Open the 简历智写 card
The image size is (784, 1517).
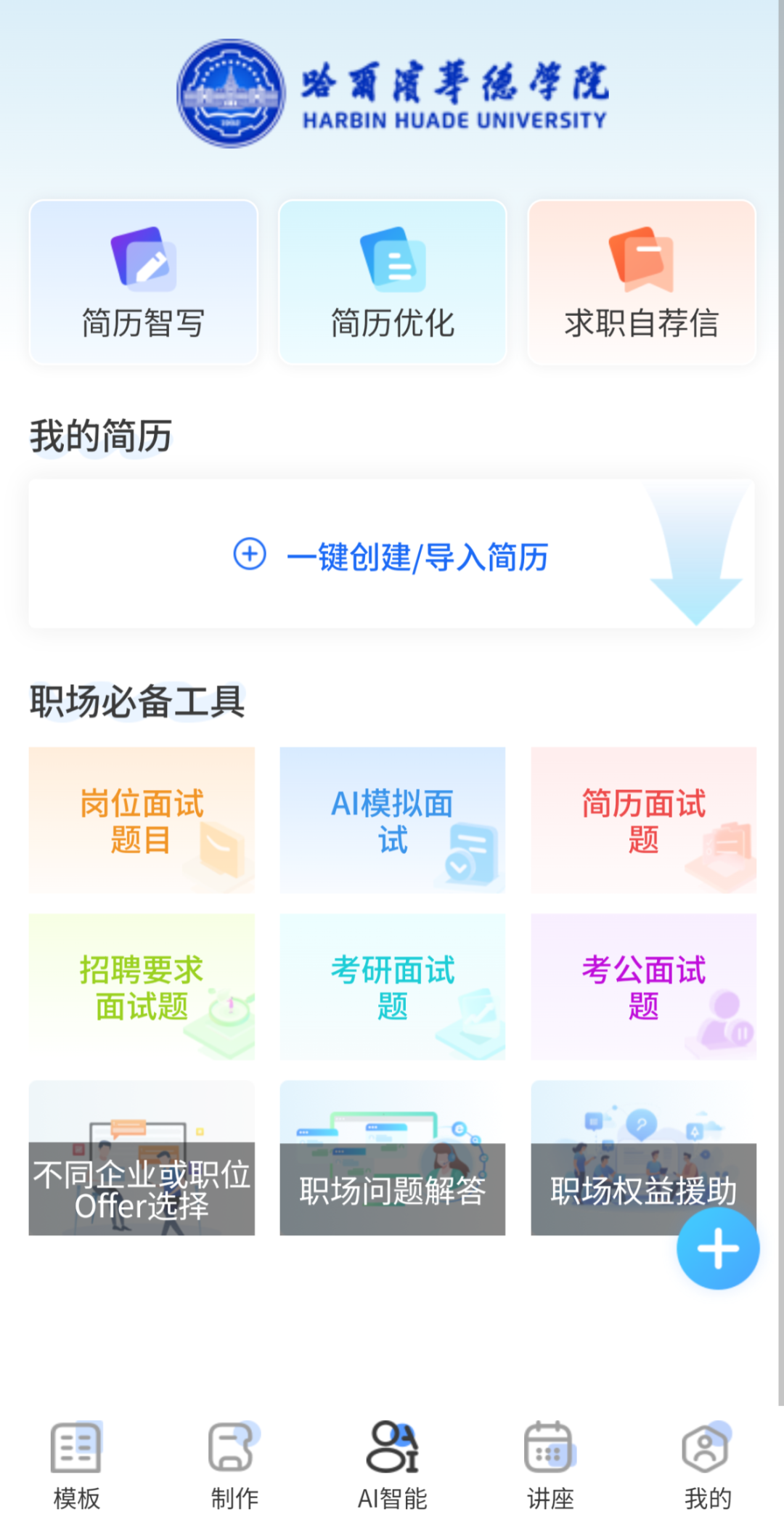click(x=143, y=282)
